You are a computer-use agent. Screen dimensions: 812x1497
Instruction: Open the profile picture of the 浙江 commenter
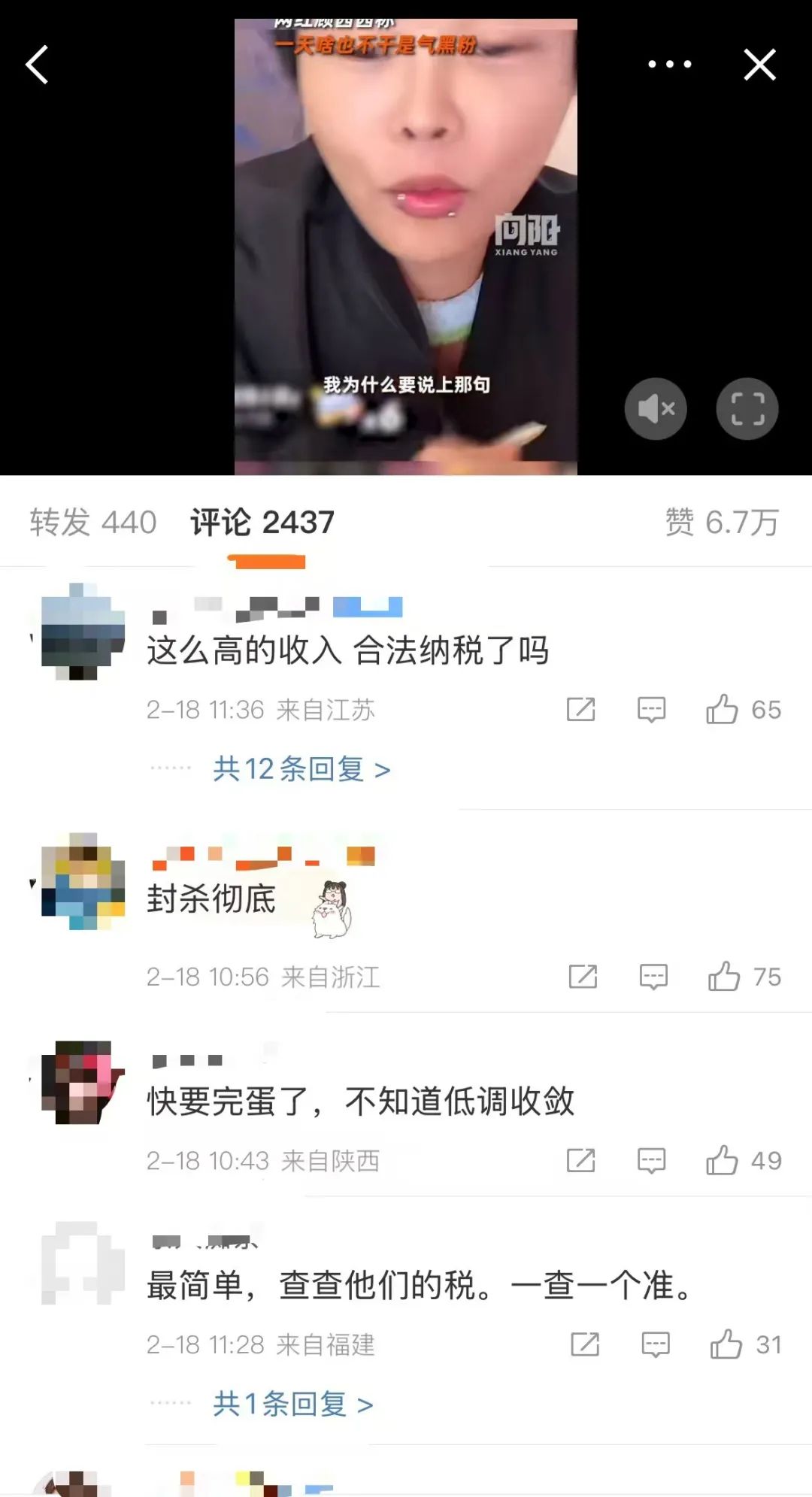pyautogui.click(x=83, y=880)
